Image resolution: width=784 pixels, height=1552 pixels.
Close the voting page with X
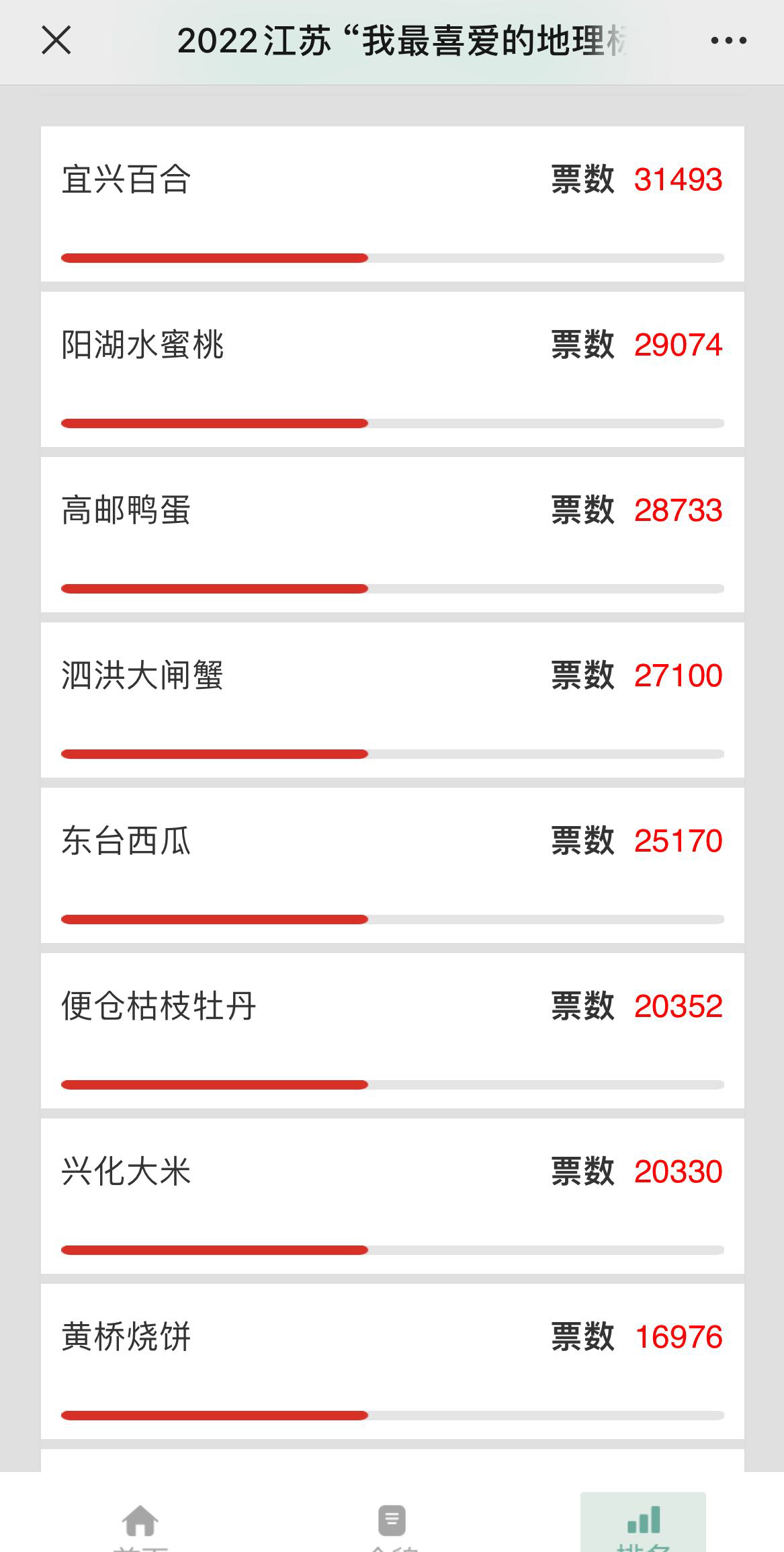pos(56,40)
